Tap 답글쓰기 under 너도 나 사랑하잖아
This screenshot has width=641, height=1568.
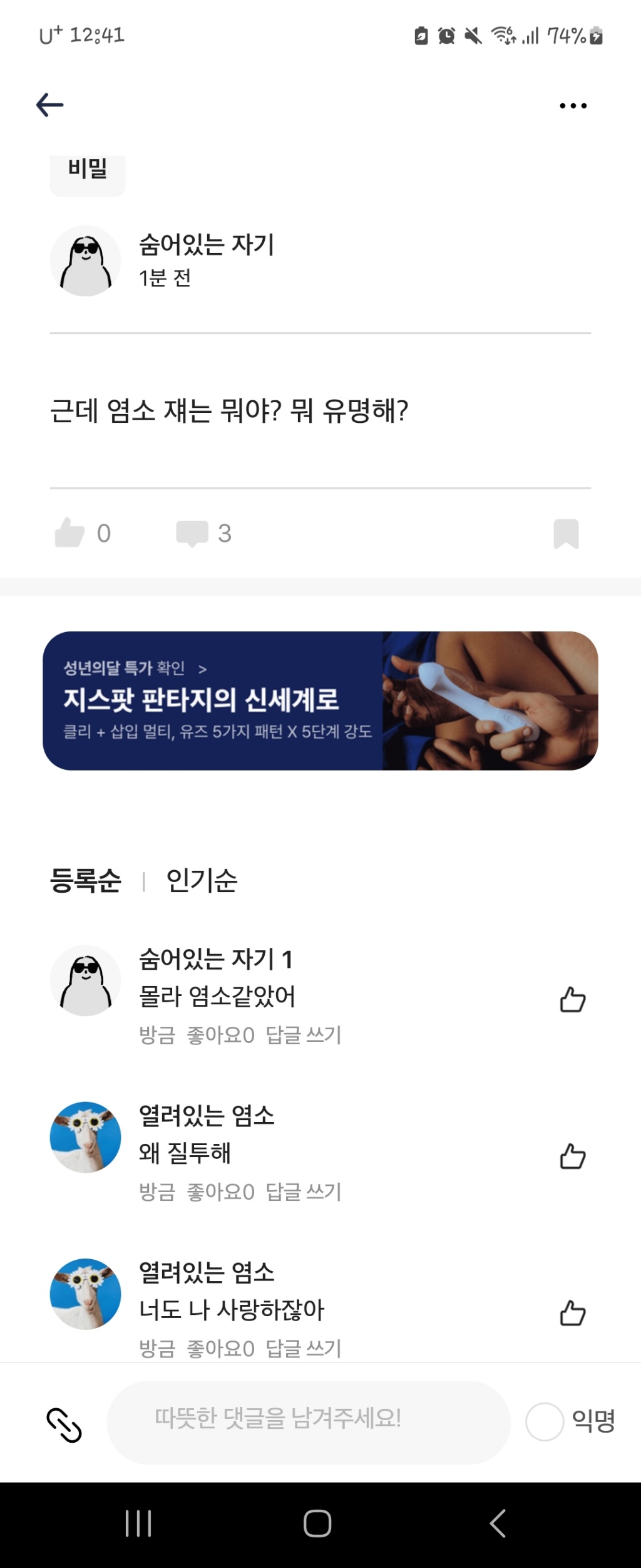click(304, 1348)
